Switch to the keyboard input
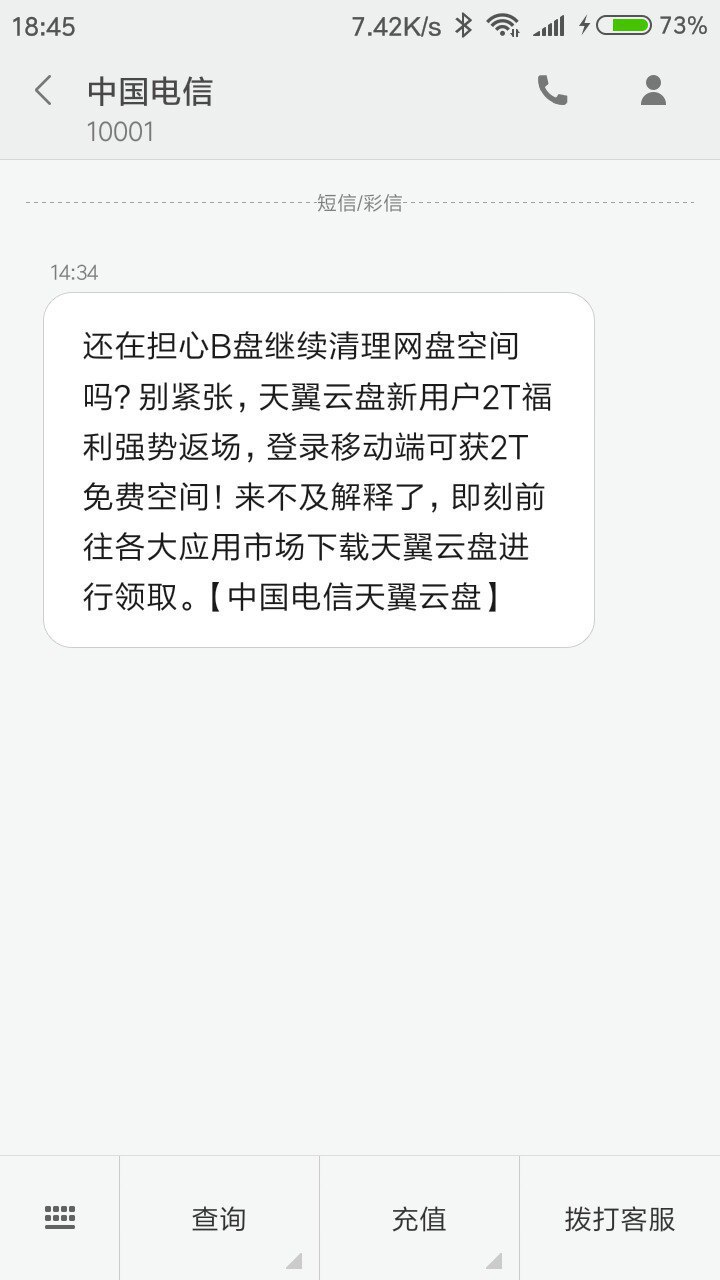This screenshot has height=1280, width=720. click(x=60, y=1218)
